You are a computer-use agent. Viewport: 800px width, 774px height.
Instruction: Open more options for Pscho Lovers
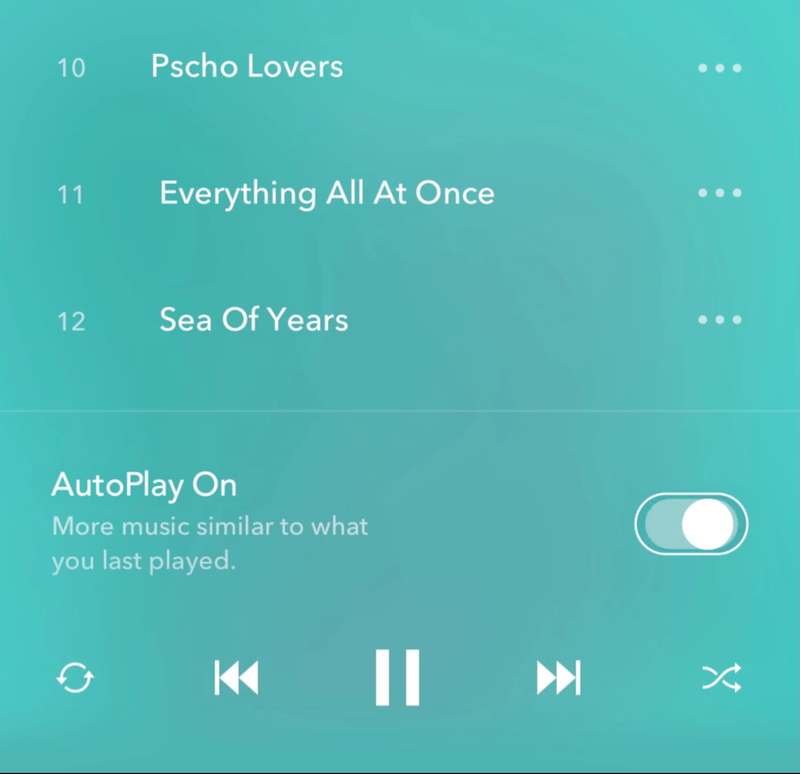coord(720,68)
